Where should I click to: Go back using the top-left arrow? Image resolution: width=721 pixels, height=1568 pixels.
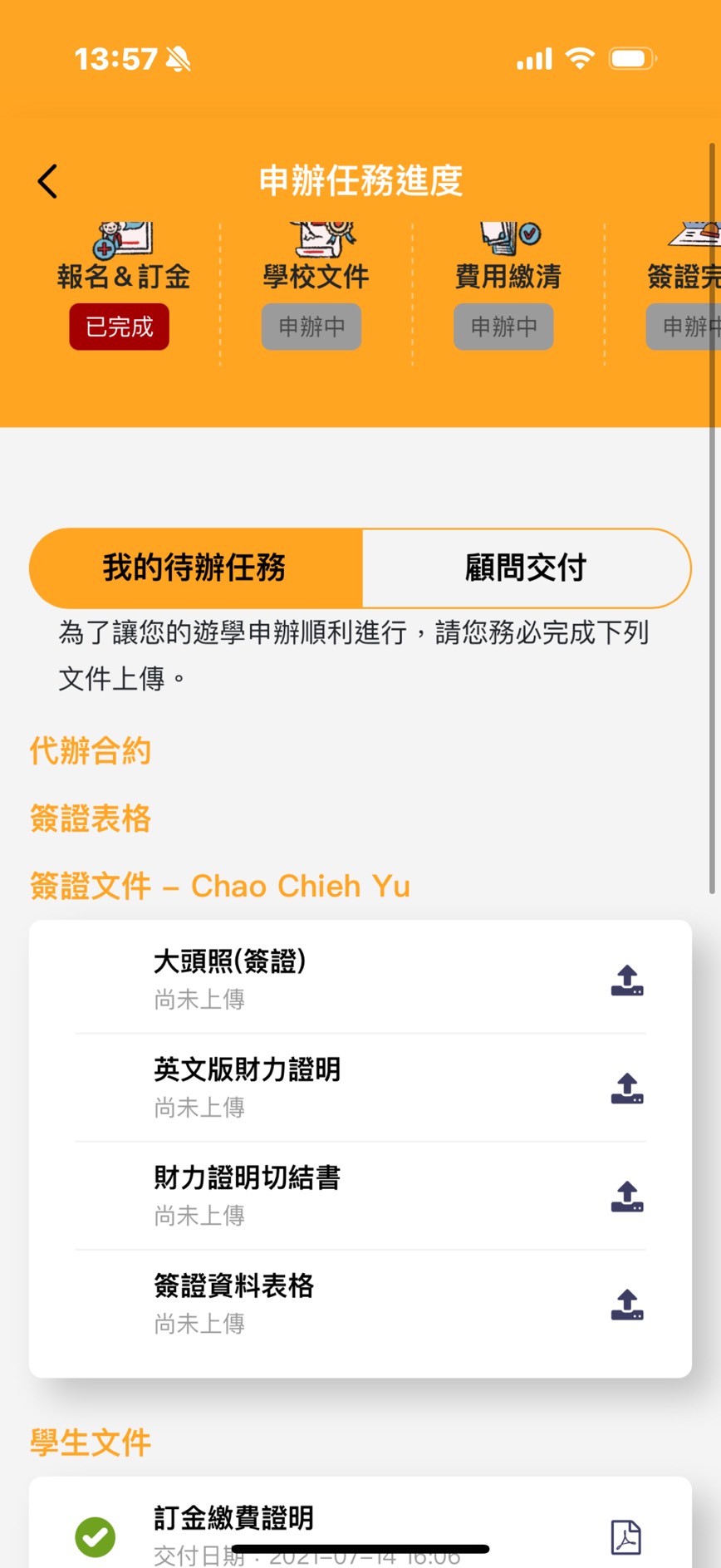point(48,181)
